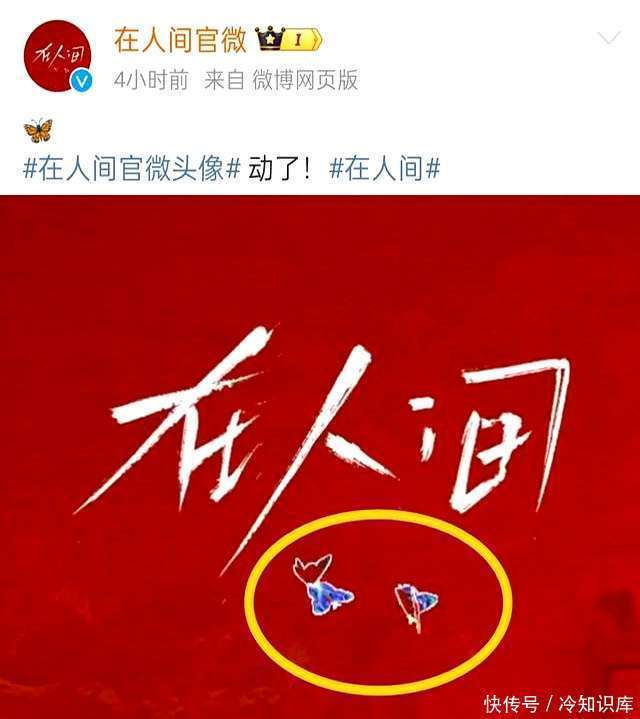Open the #在人间# hashtag
640x719 pixels.
[x=385, y=169]
